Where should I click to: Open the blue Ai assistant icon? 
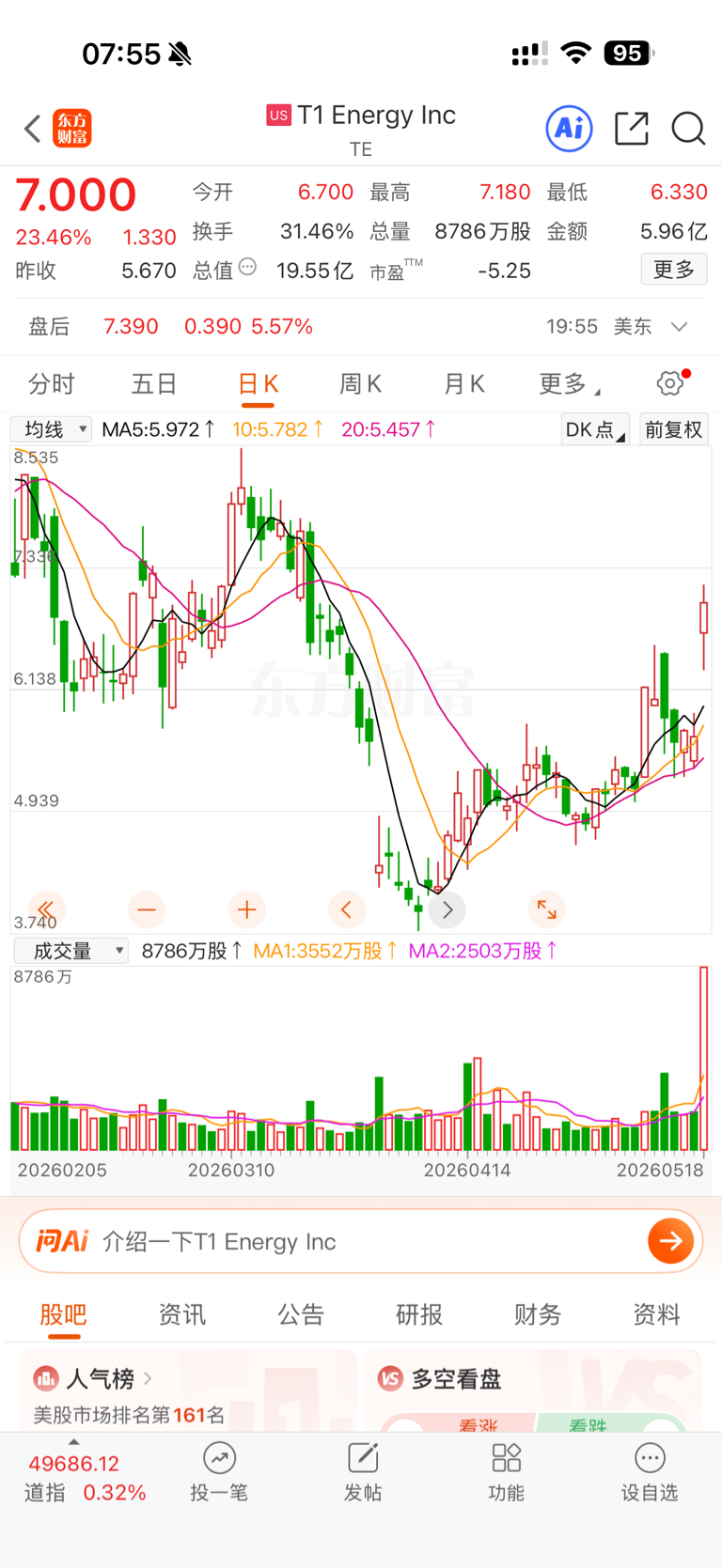[569, 128]
